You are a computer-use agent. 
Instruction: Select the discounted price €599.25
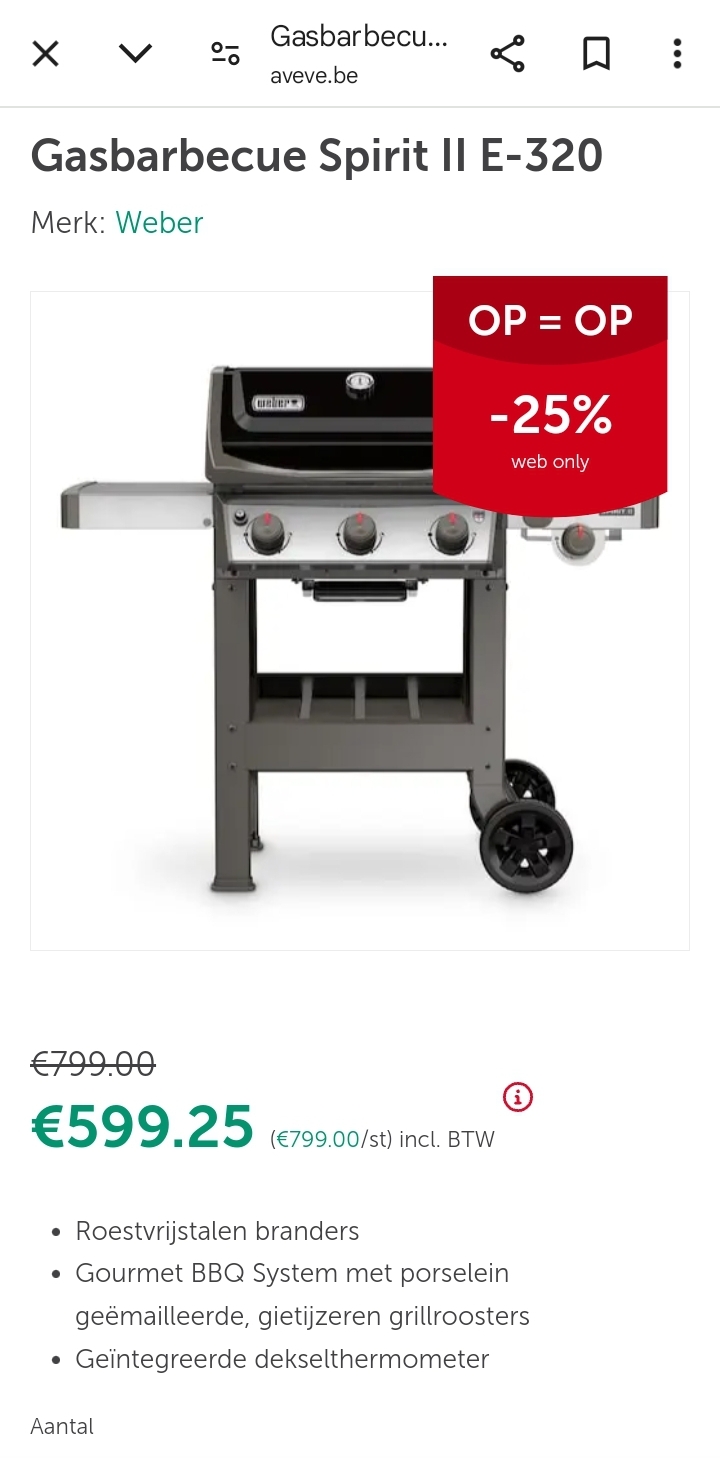142,1127
